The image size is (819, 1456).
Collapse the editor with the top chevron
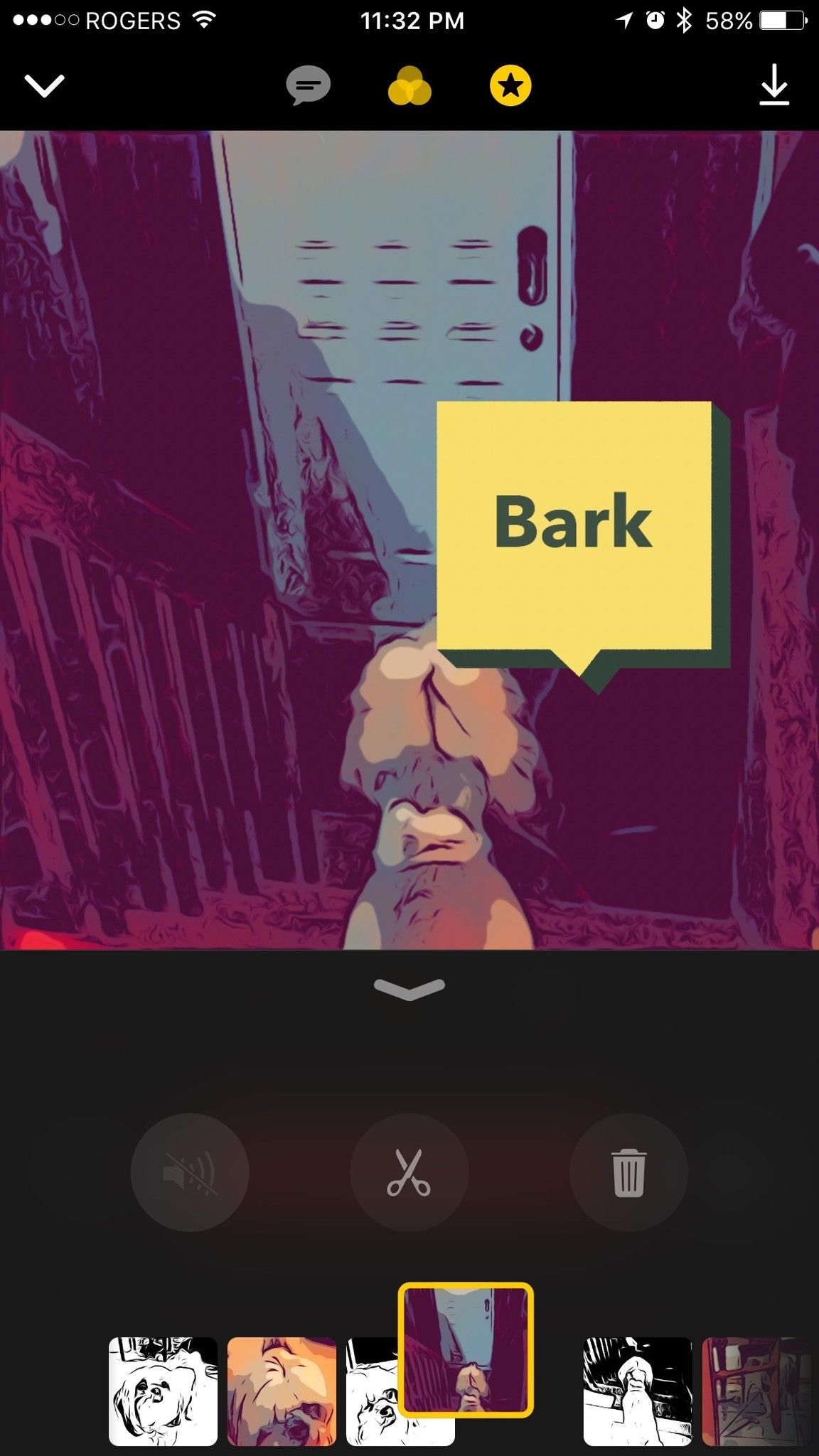coord(44,86)
